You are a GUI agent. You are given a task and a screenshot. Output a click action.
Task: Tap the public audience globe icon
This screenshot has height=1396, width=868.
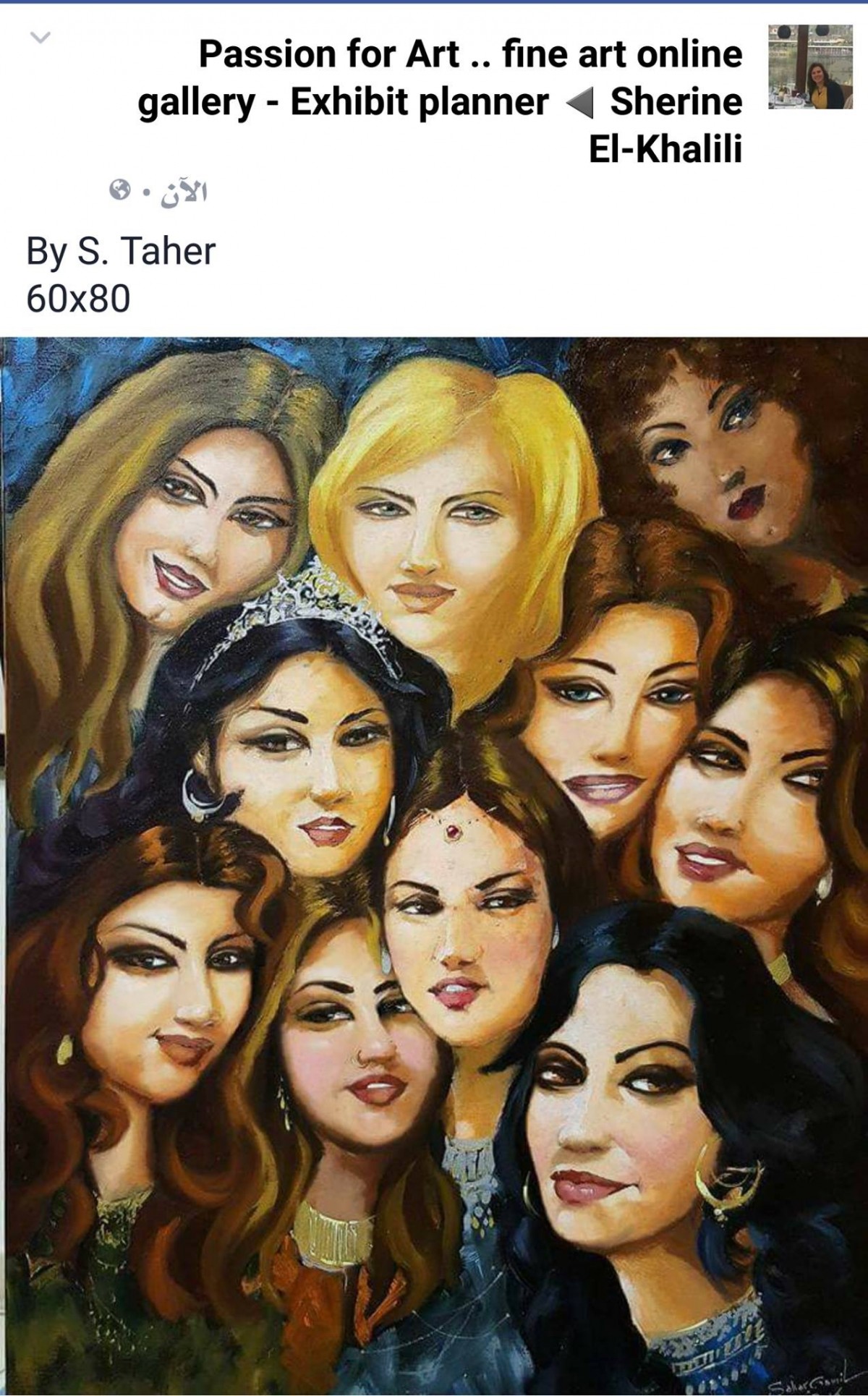[x=120, y=190]
